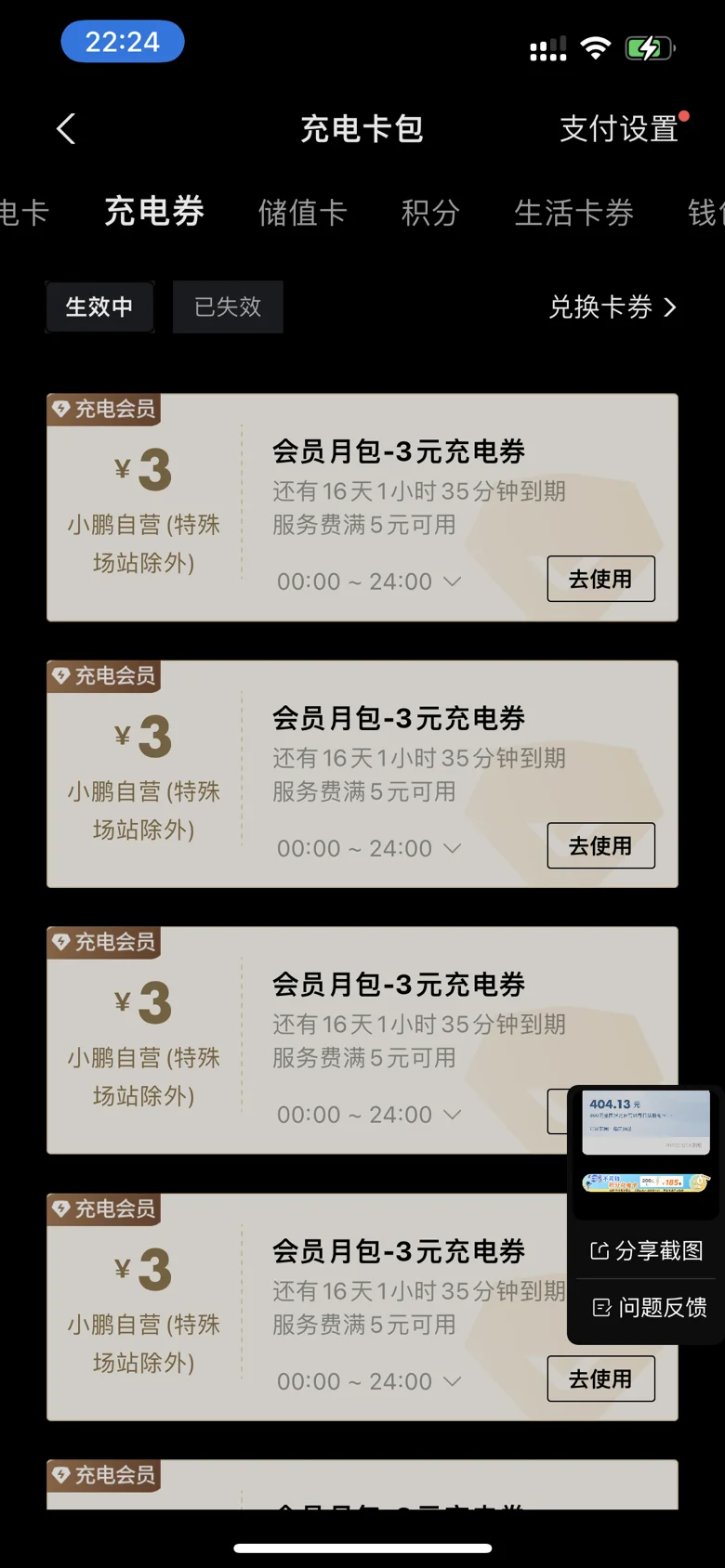725x1568 pixels.
Task: Switch to the 储值卡 tab
Action: [302, 213]
